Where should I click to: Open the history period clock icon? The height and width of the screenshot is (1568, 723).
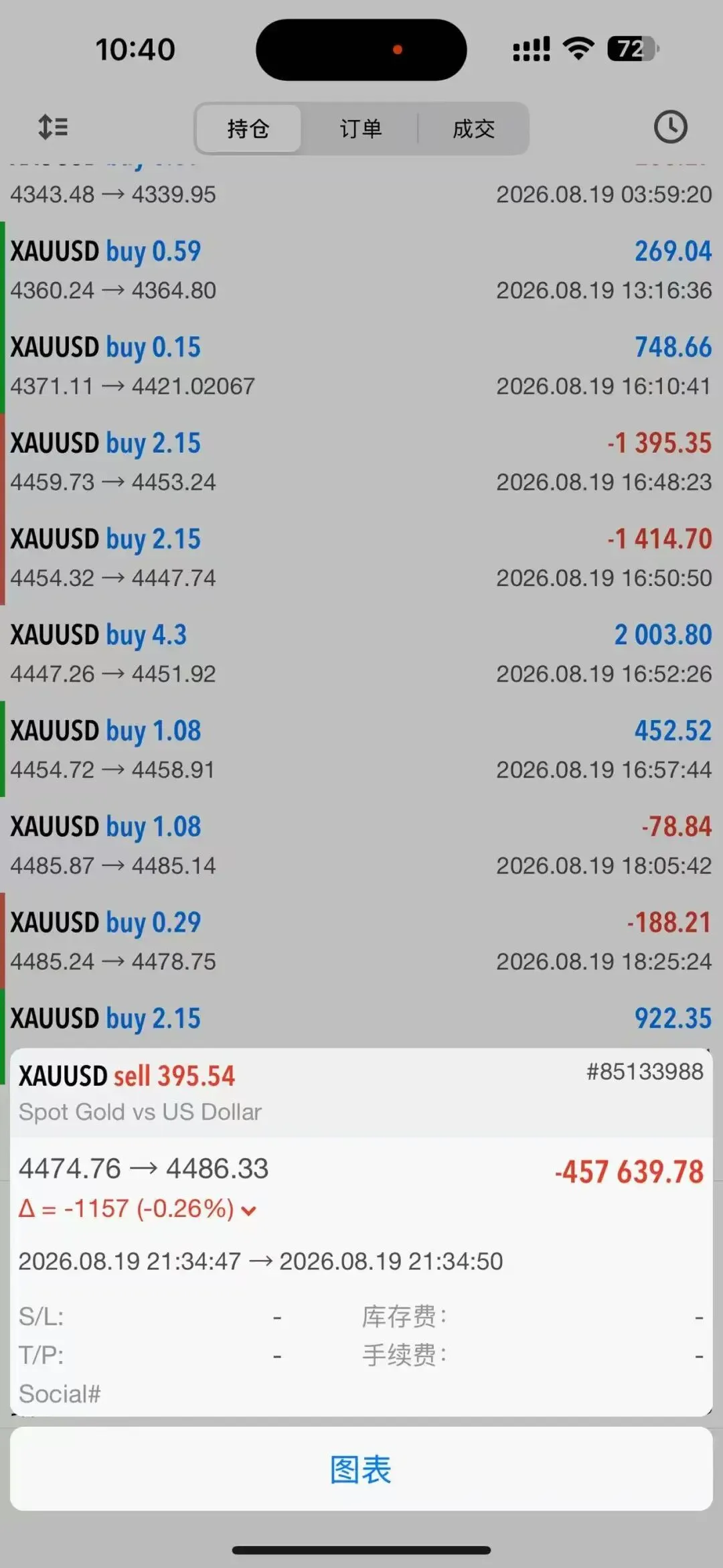point(670,127)
